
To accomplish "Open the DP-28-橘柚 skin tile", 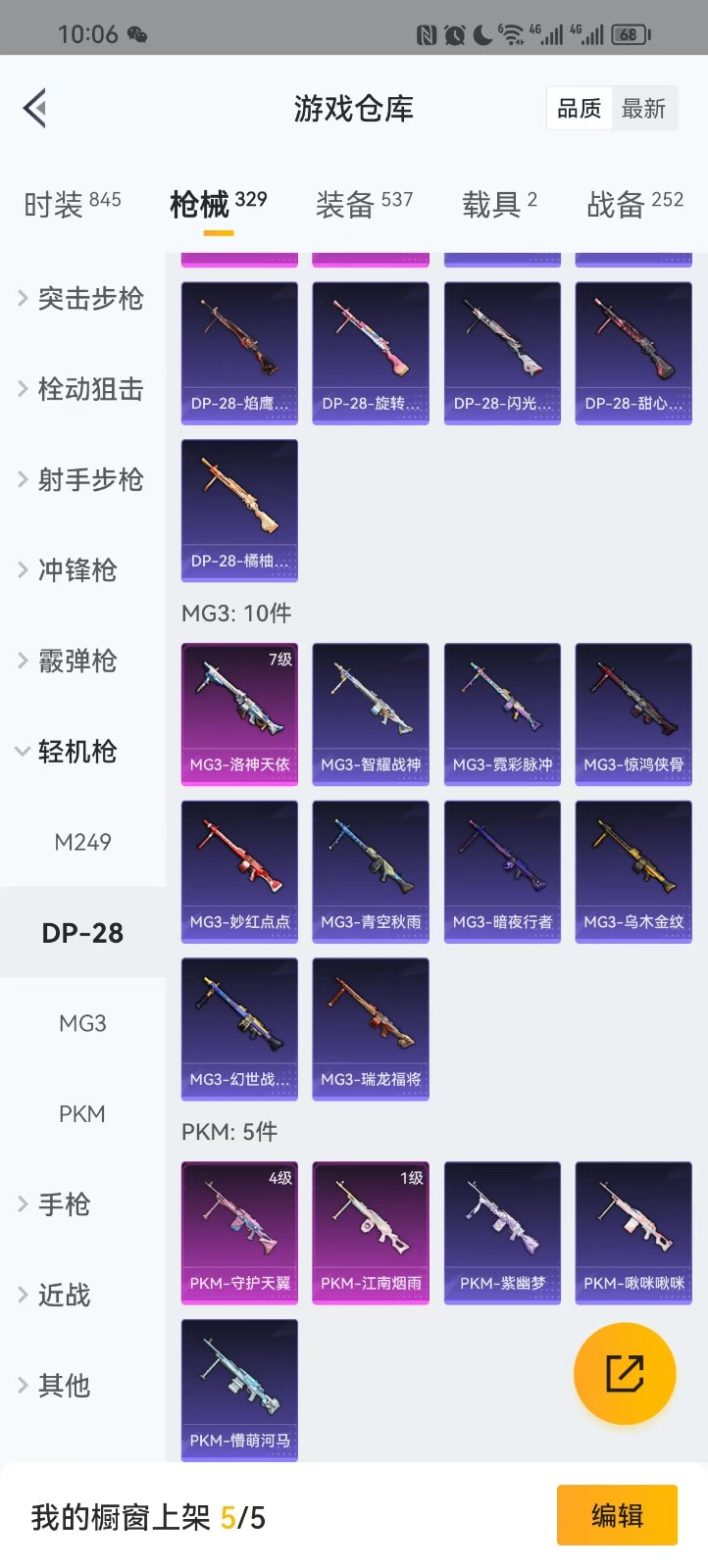I will coord(239,509).
